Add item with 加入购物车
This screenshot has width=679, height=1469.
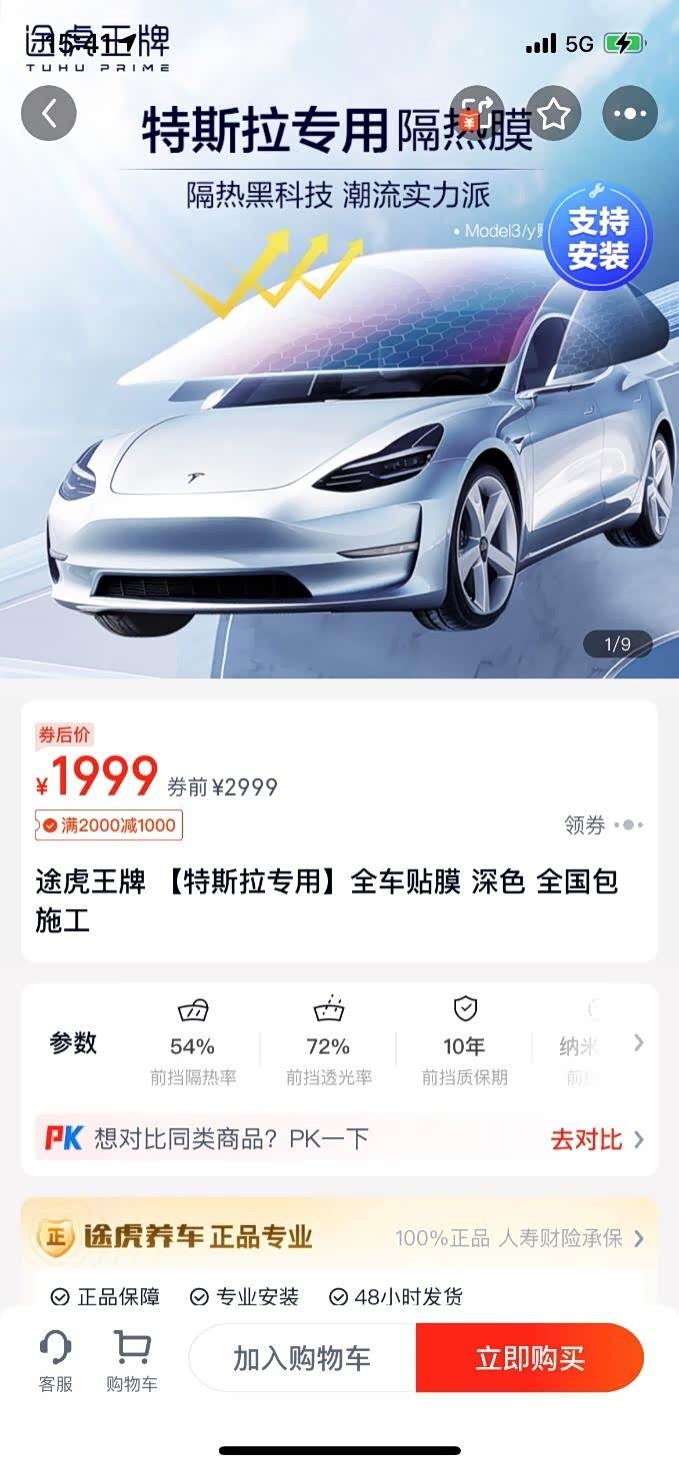click(302, 1358)
